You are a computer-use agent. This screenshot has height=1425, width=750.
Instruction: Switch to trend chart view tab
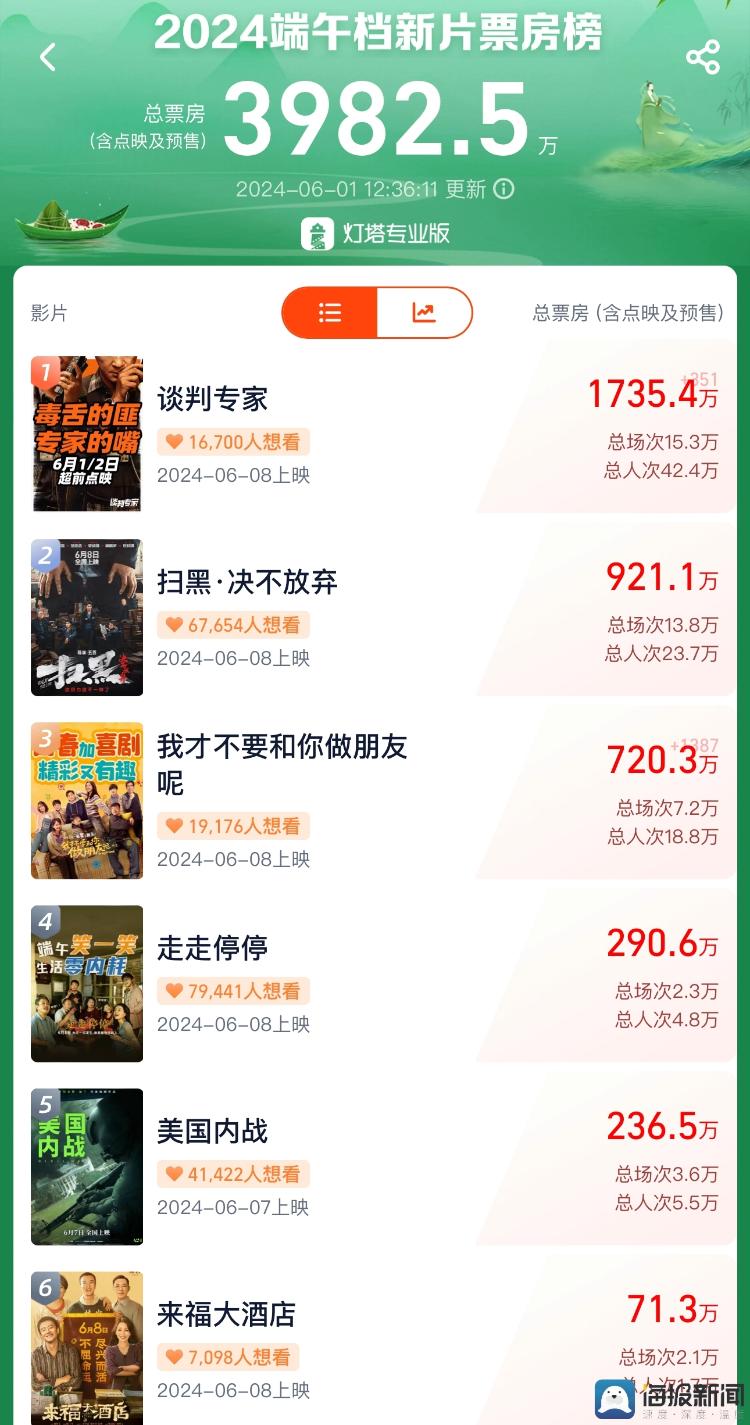pos(424,313)
